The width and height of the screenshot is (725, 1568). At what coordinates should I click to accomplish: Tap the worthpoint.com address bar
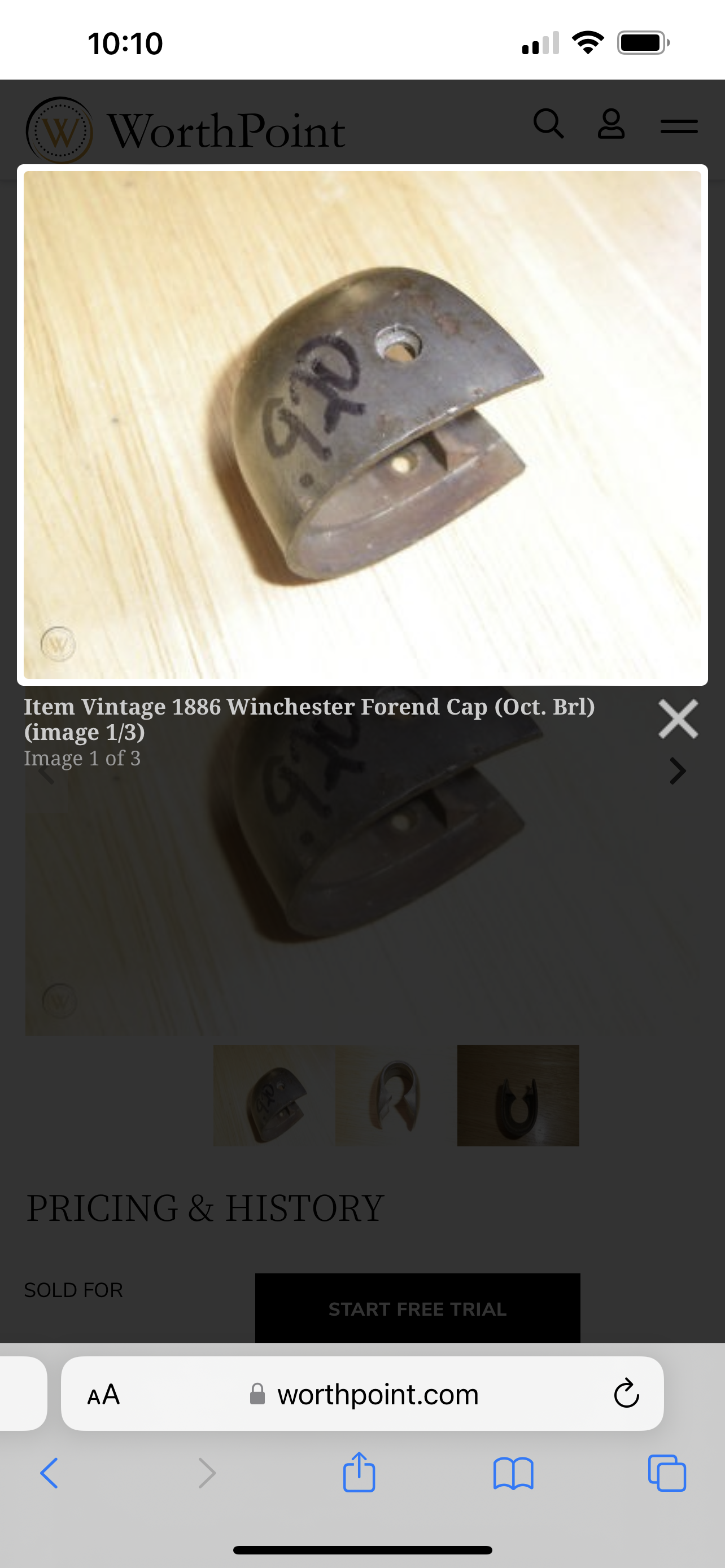pyautogui.click(x=362, y=1393)
